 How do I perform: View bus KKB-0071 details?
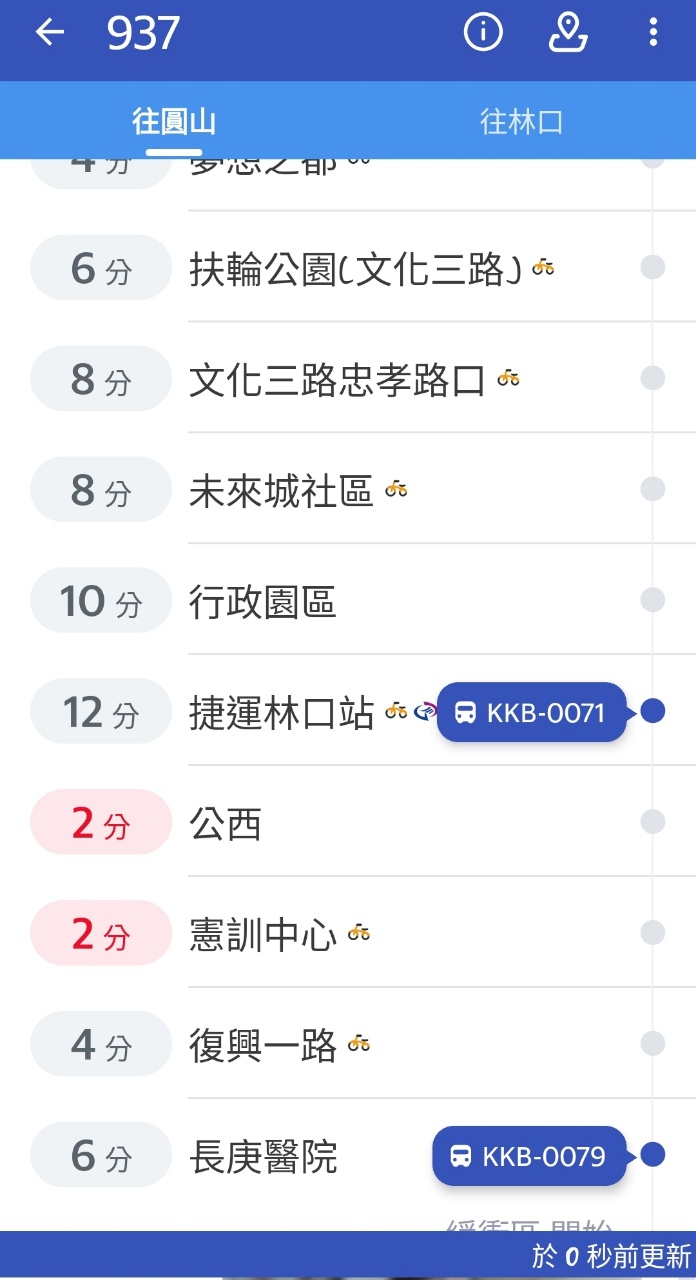pos(532,712)
